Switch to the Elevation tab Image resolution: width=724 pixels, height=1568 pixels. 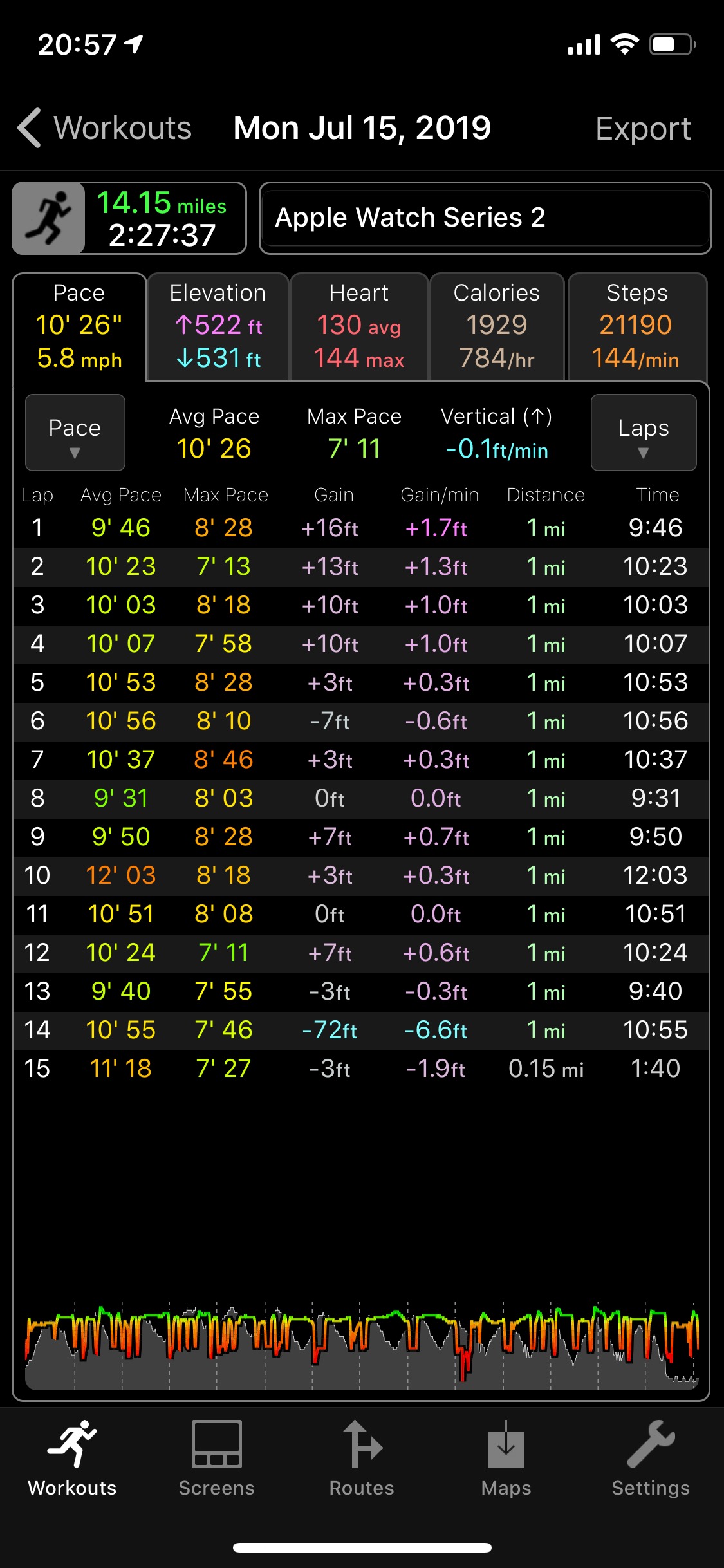pyautogui.click(x=218, y=327)
